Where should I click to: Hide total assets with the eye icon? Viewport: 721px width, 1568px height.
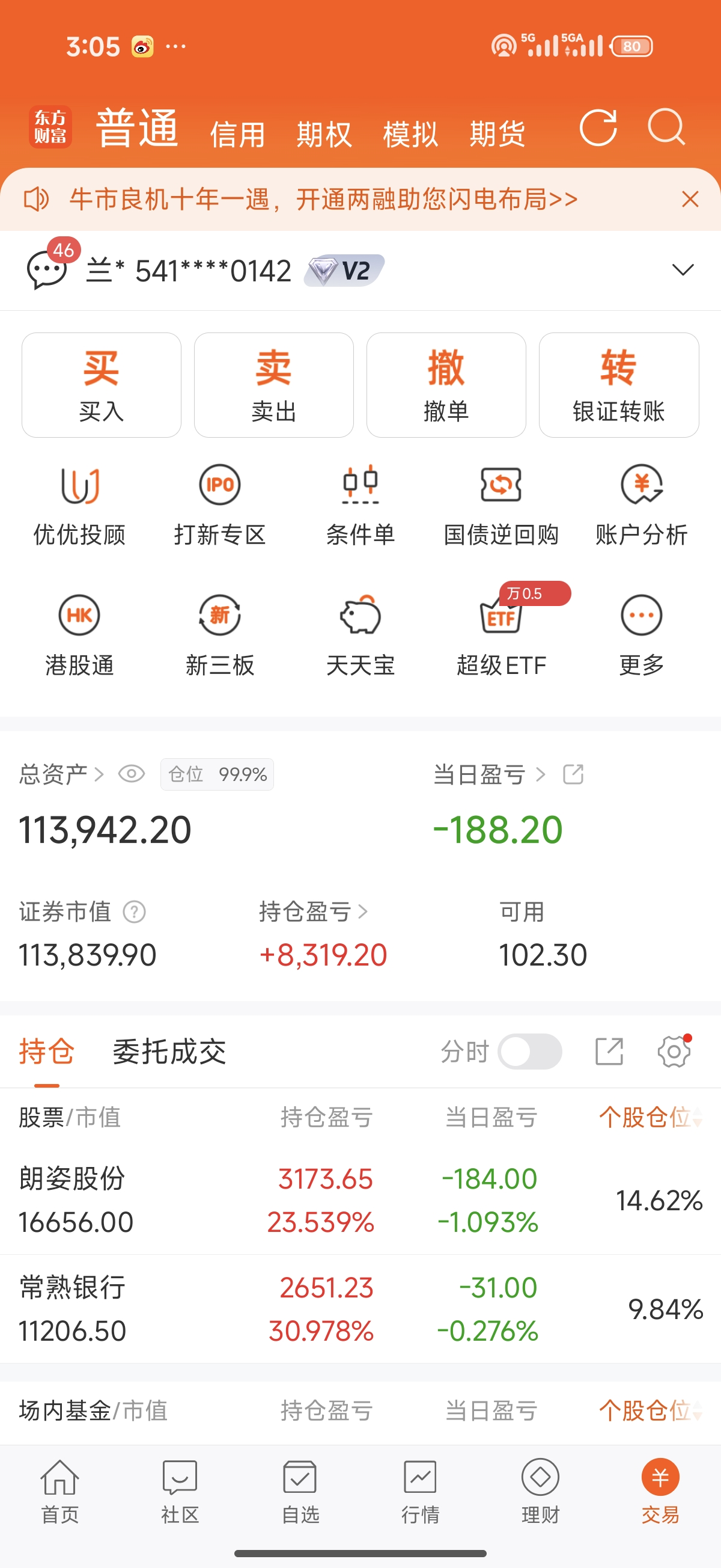[132, 774]
